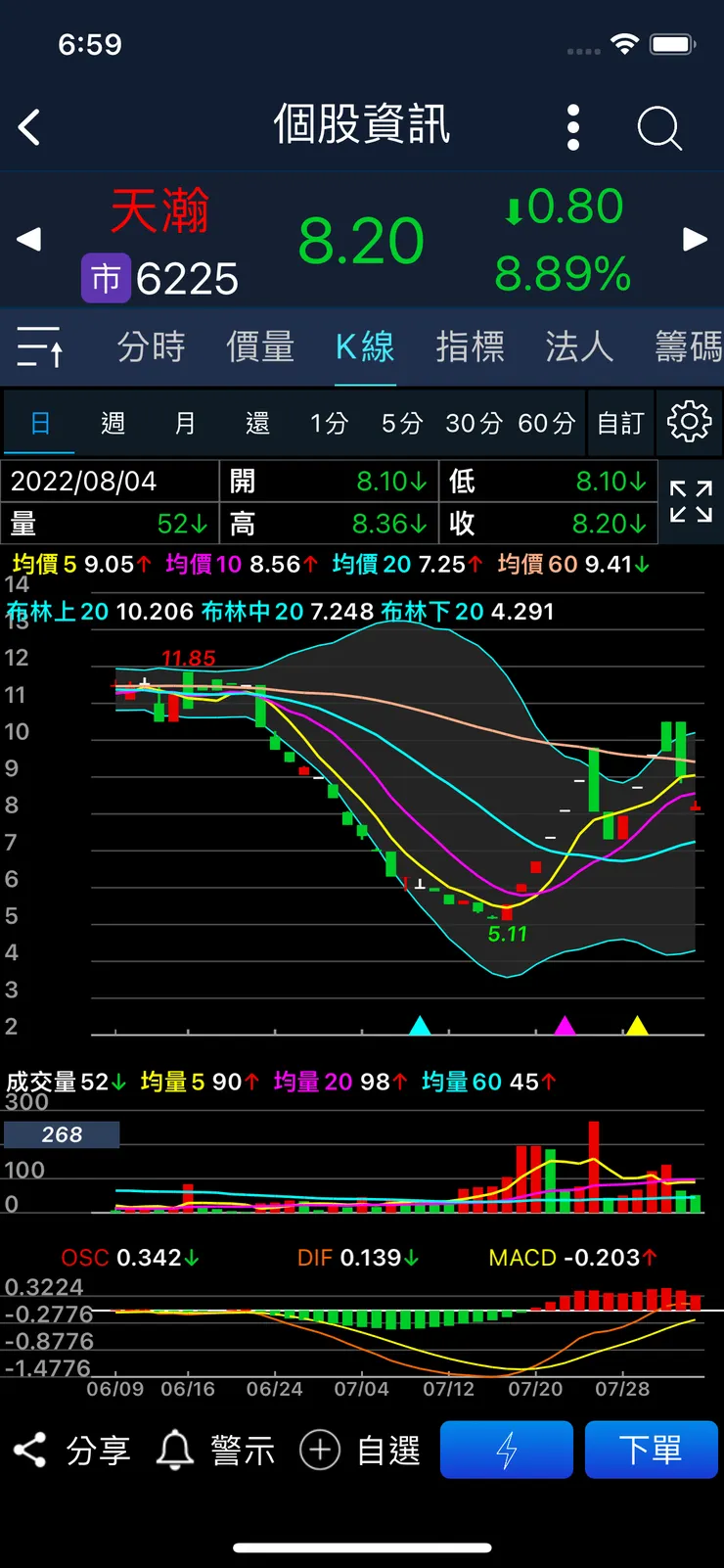This screenshot has width=724, height=1568.
Task: Select the 月 monthly chart period
Action: (185, 423)
